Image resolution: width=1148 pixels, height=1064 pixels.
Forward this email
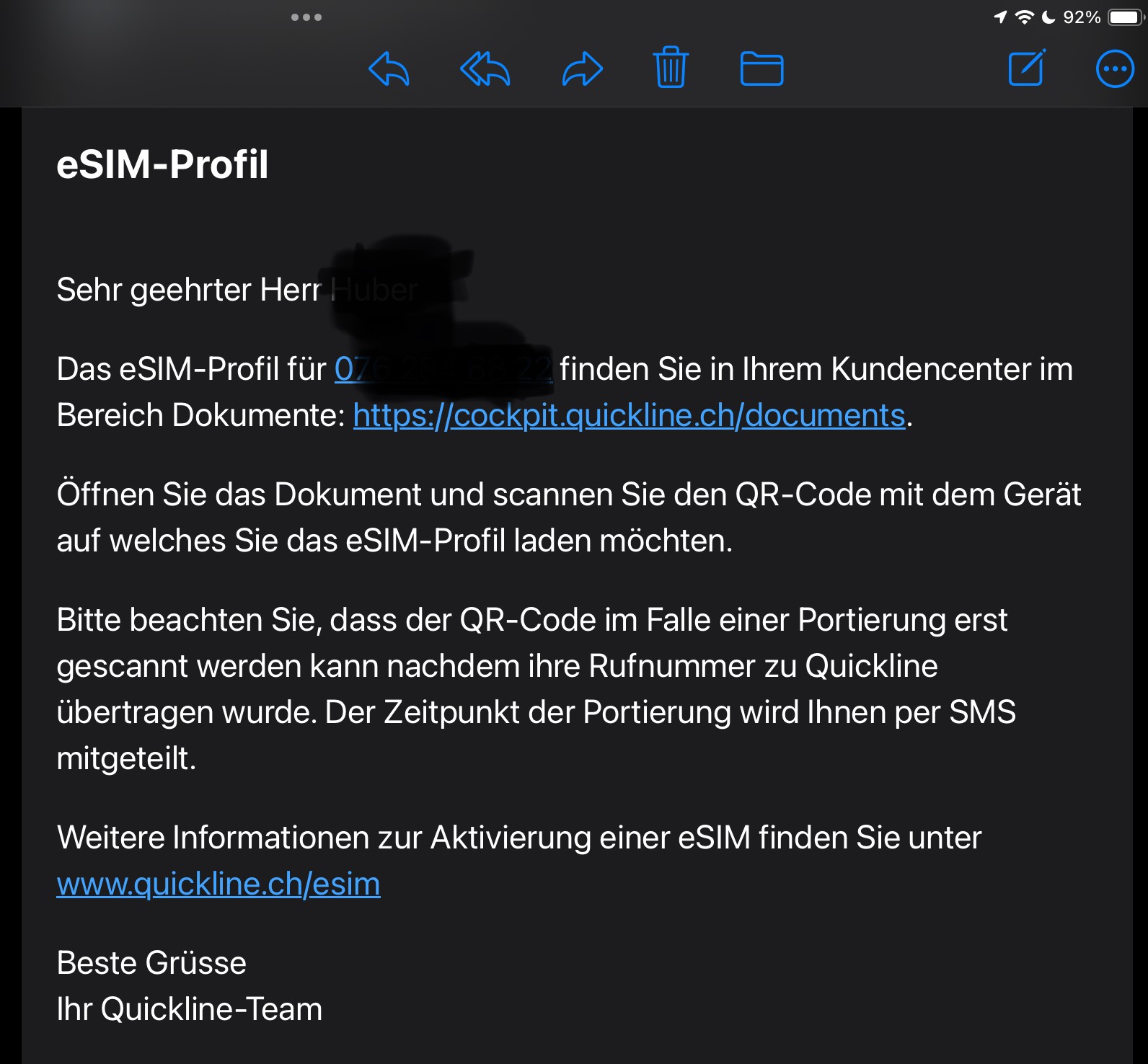pyautogui.click(x=582, y=69)
